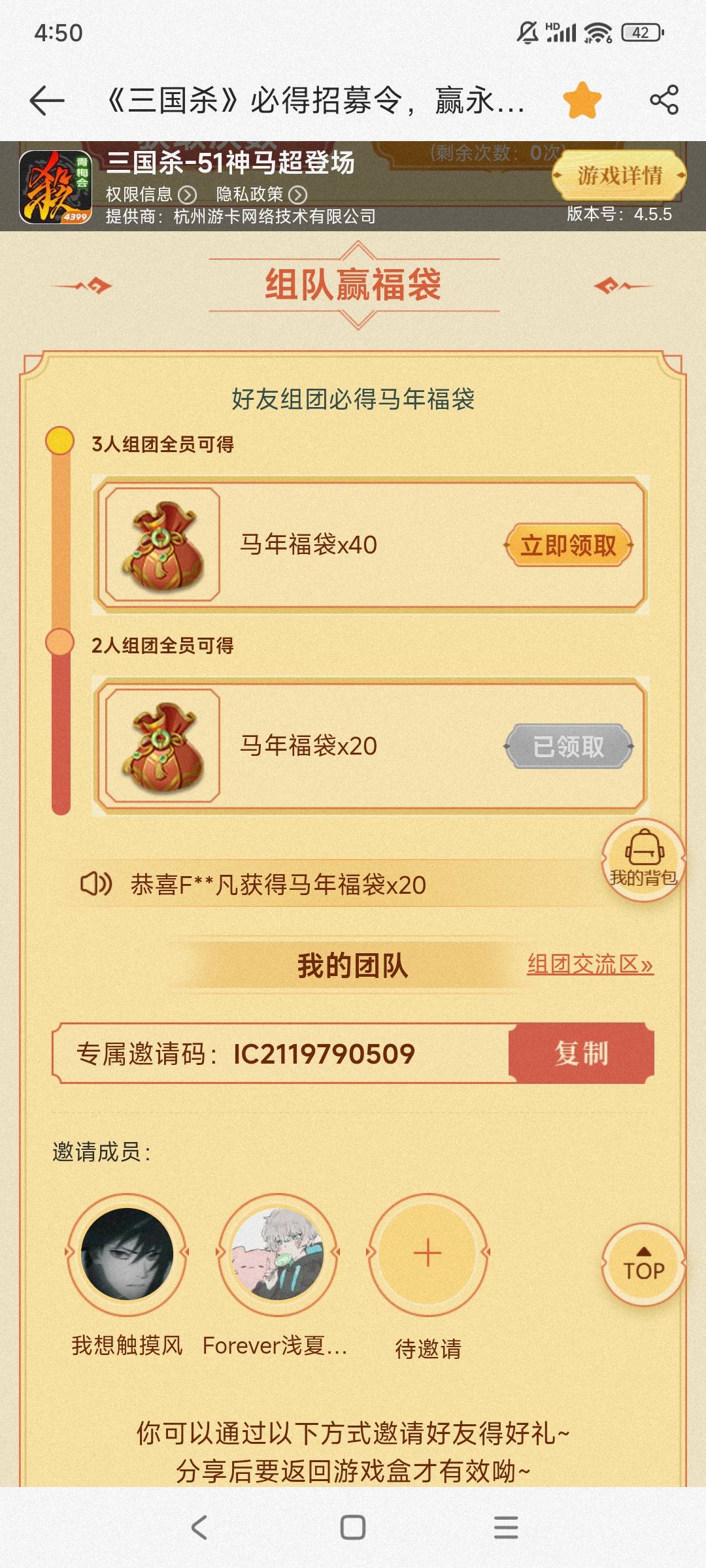Jump to top with the TOP button
Viewport: 706px width, 1568px height.
pos(643,1264)
